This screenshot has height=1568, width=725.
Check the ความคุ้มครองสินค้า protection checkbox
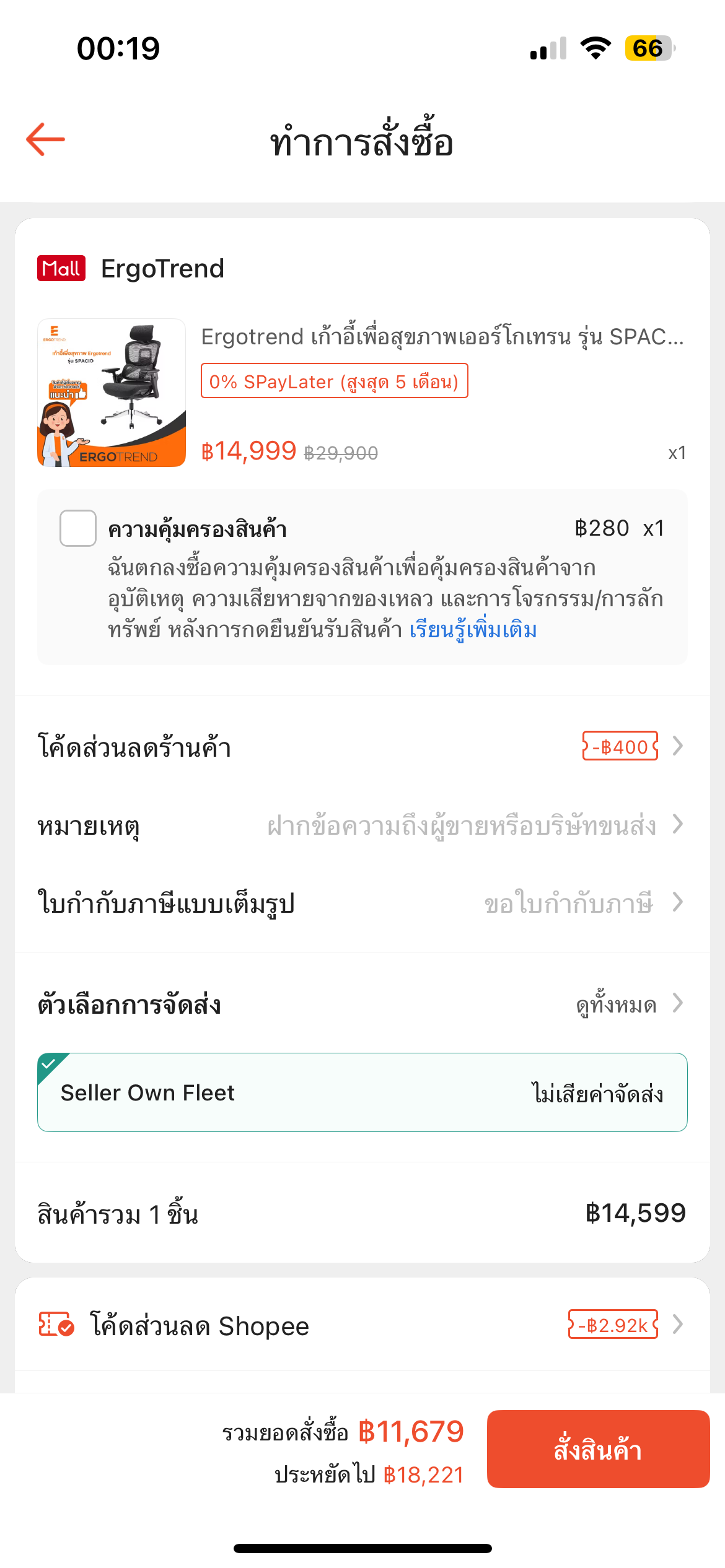[x=78, y=528]
